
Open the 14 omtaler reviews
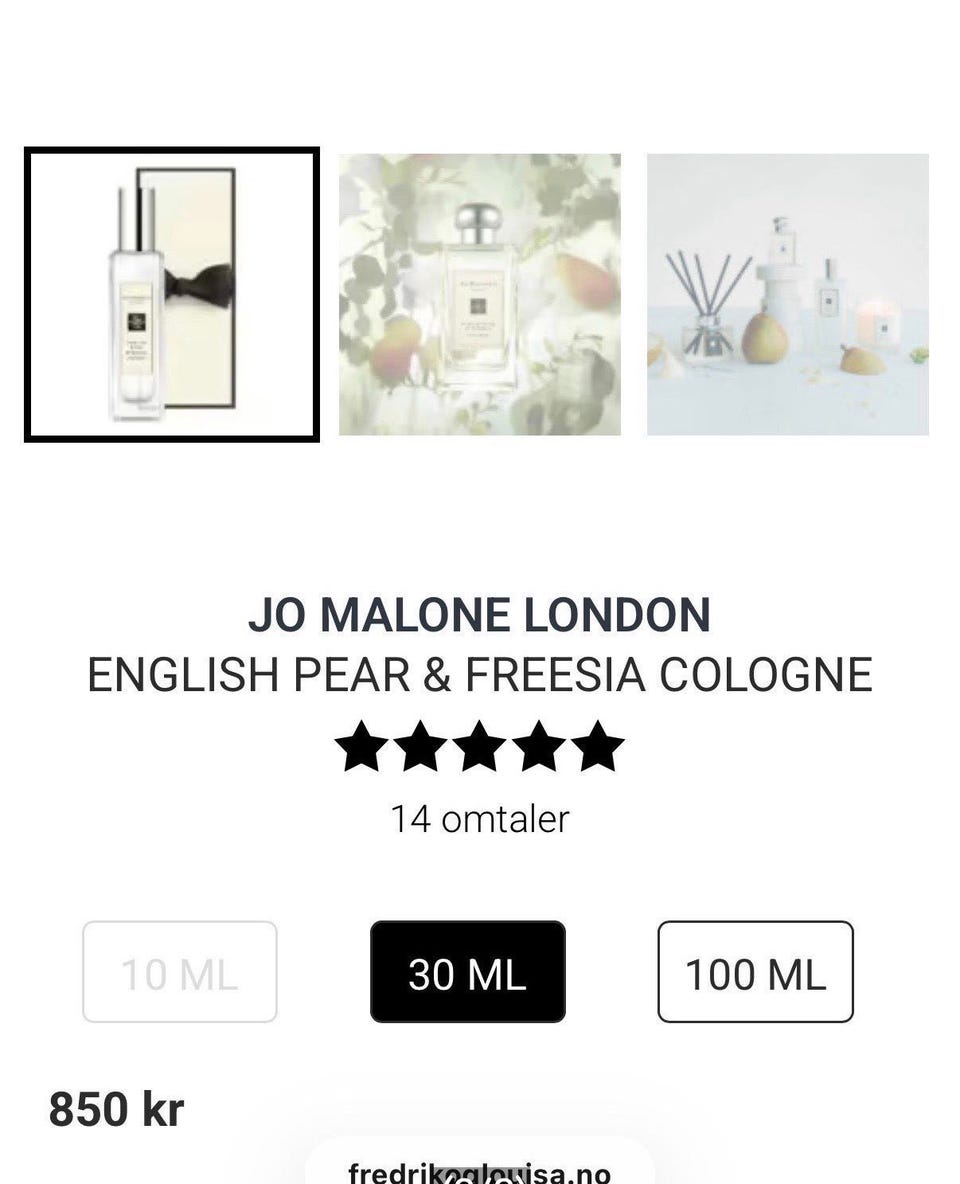pyautogui.click(x=480, y=818)
